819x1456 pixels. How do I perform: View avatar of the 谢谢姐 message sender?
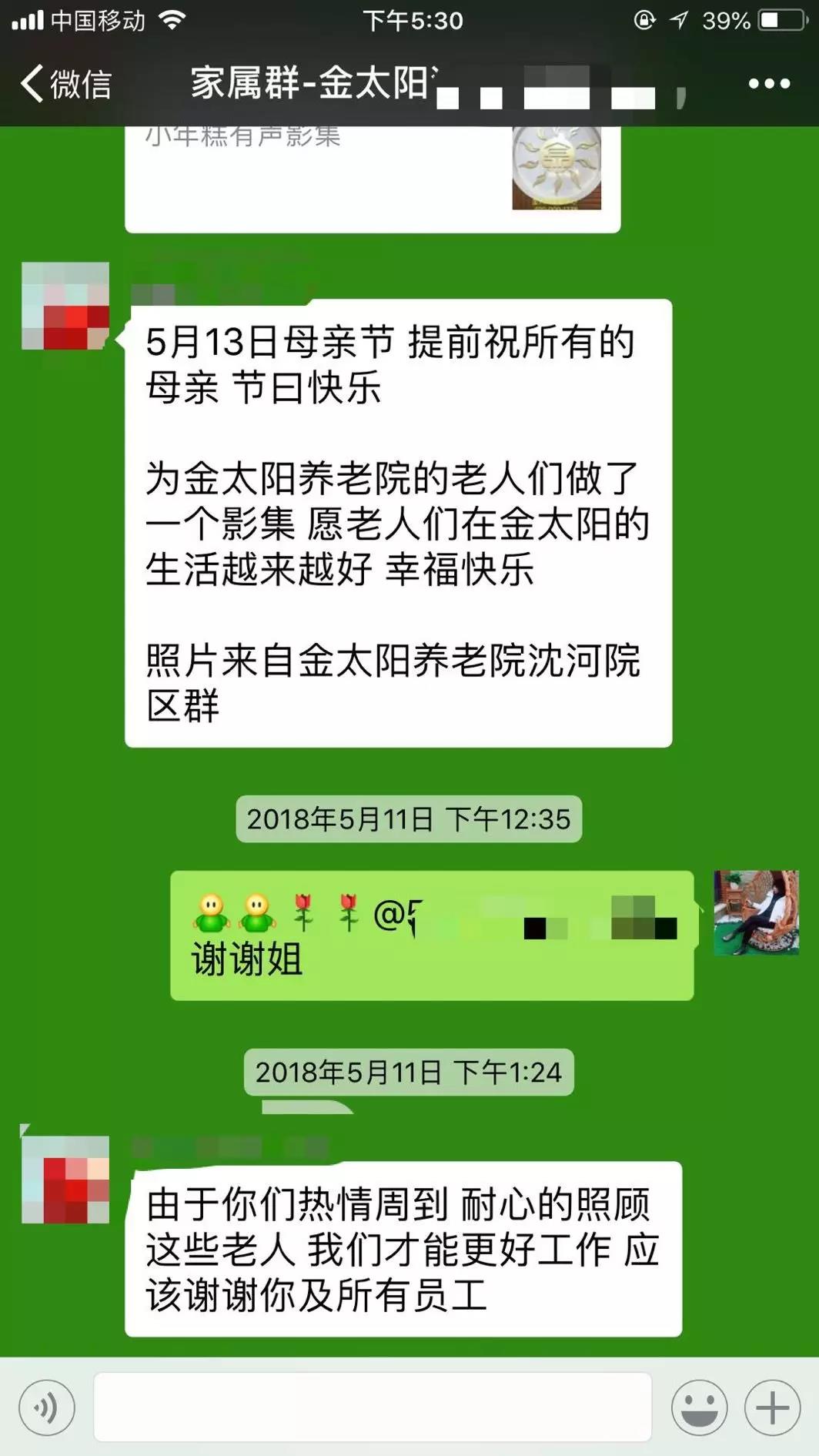tap(756, 912)
